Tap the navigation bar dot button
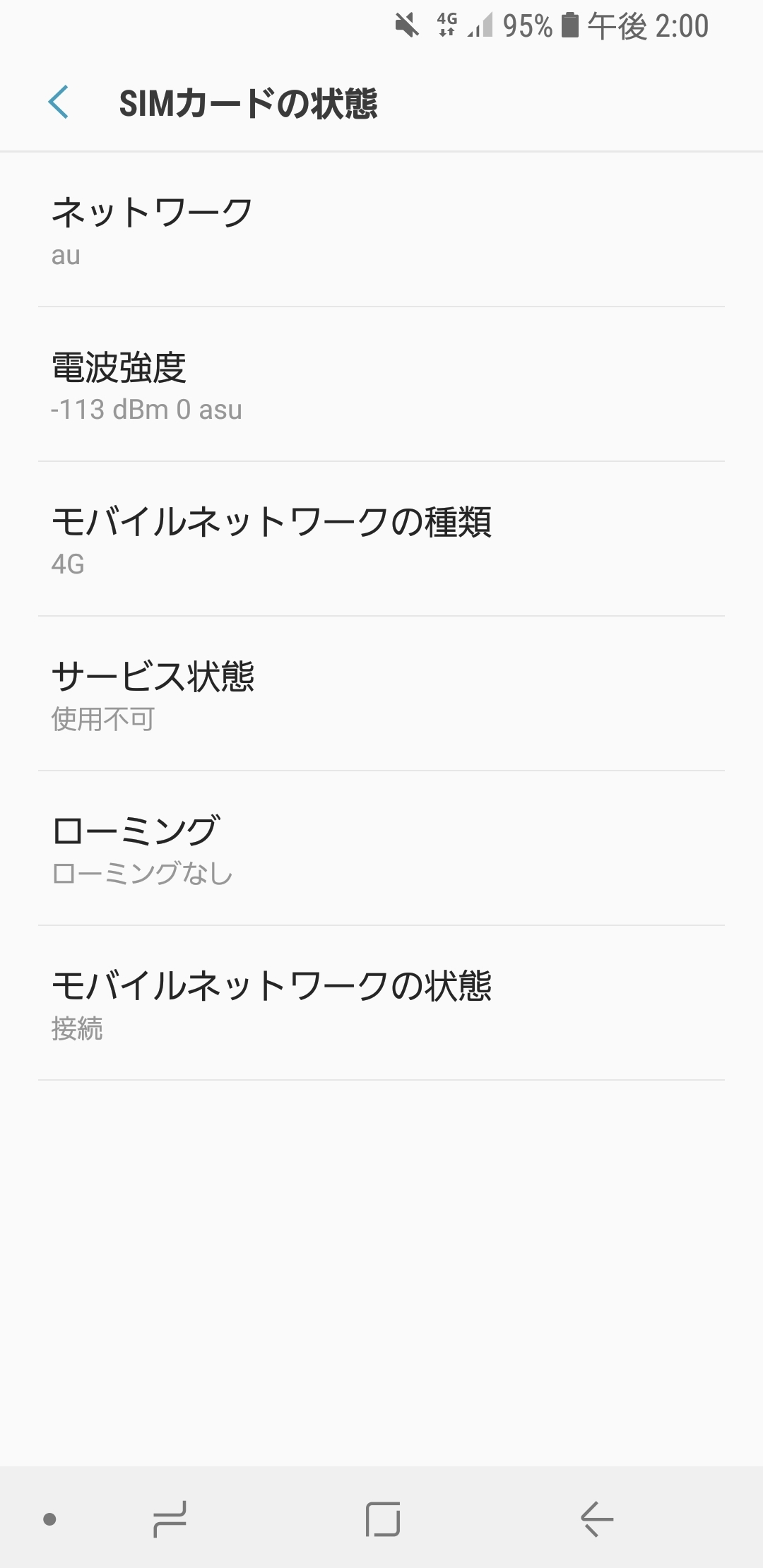This screenshot has width=763, height=1568. pyautogui.click(x=49, y=1519)
